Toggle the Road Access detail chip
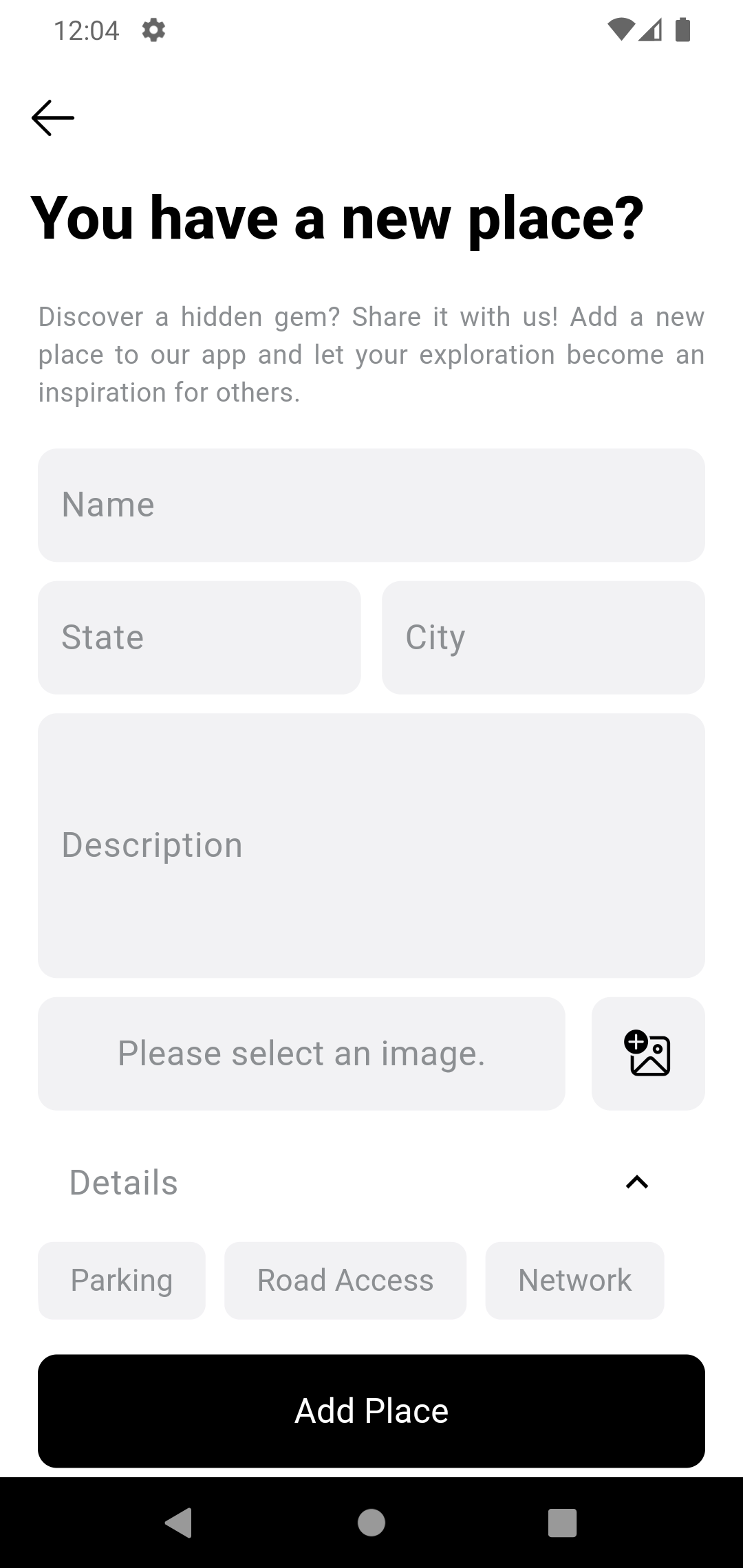This screenshot has width=743, height=1568. click(344, 1280)
